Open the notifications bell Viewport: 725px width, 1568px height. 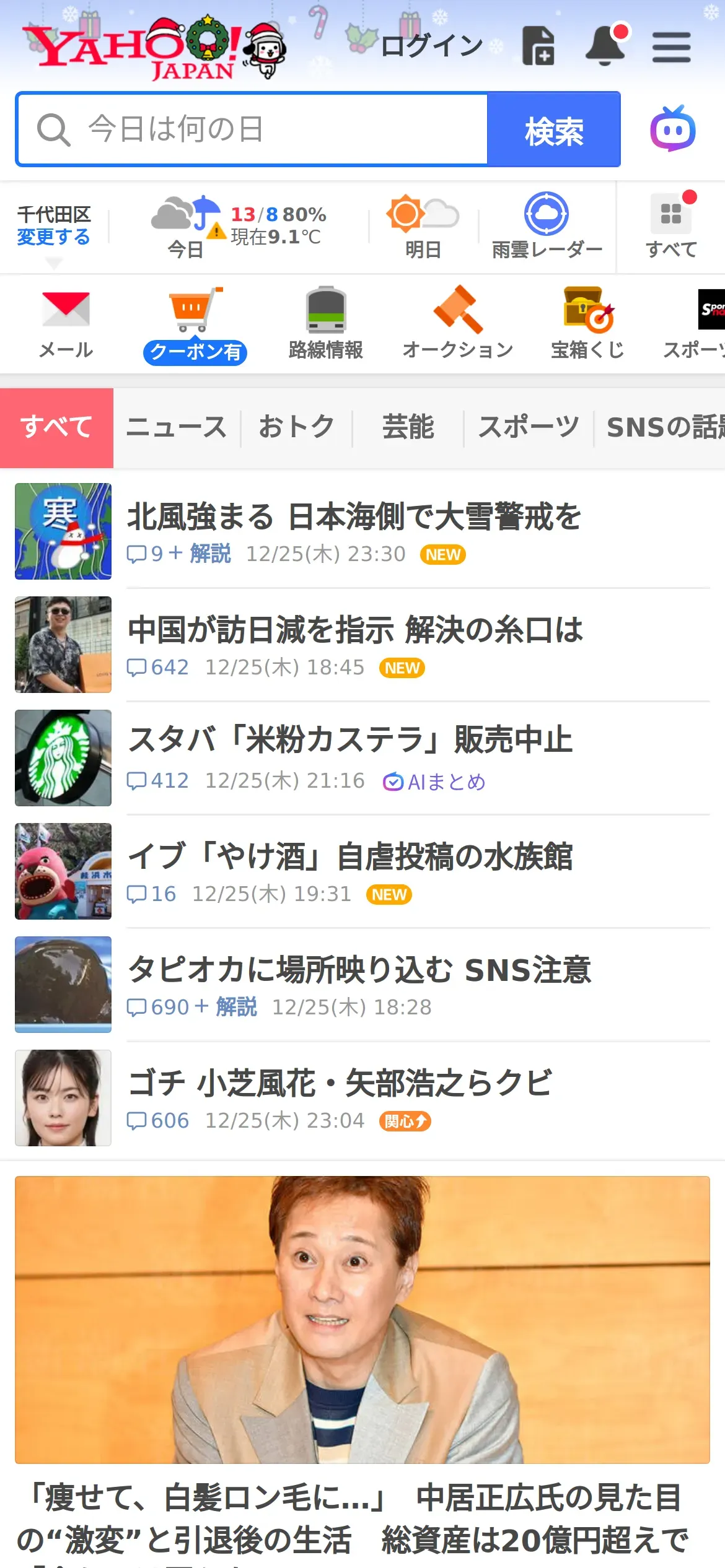(605, 46)
